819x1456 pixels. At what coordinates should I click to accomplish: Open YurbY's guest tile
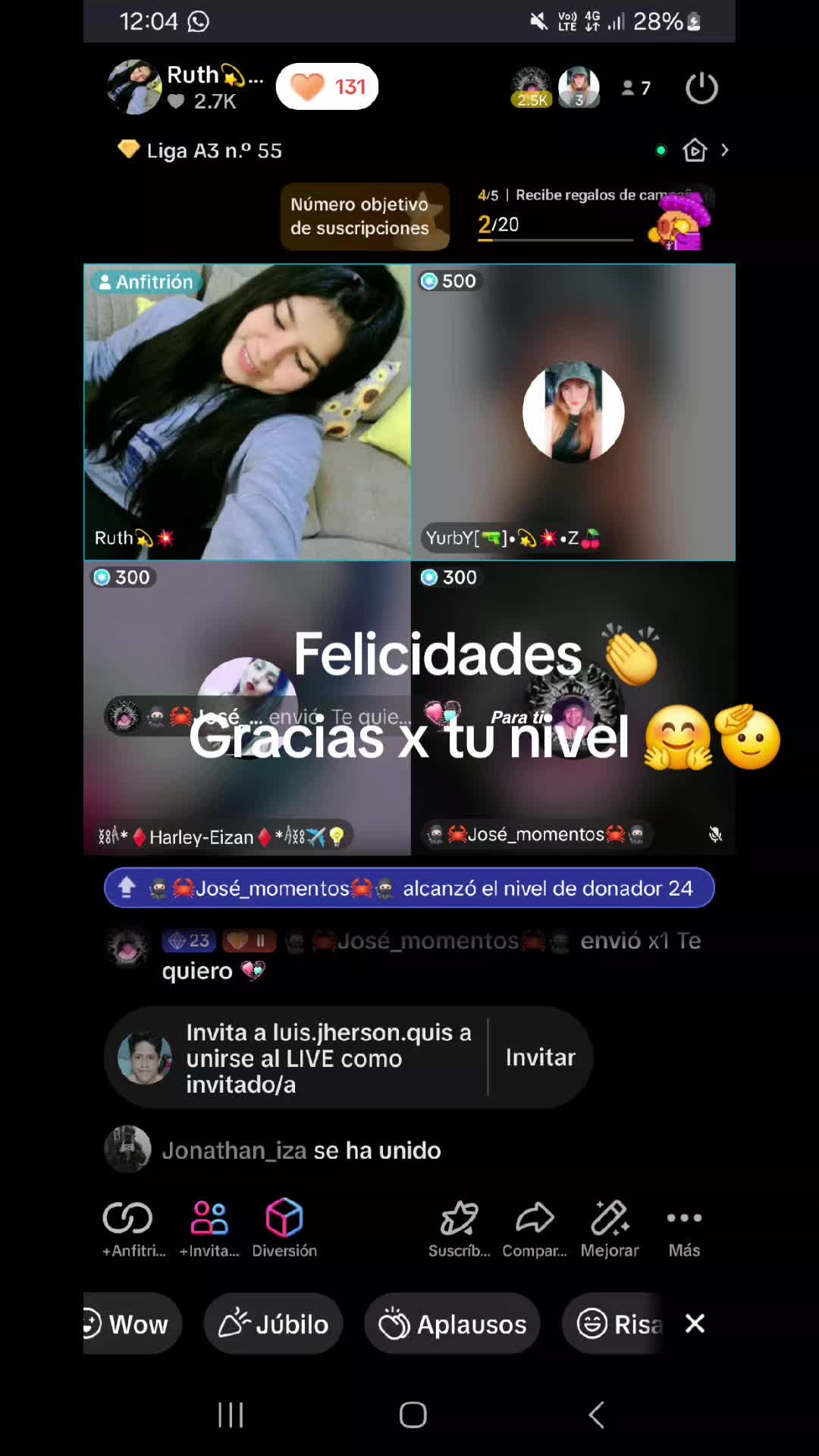(x=573, y=412)
